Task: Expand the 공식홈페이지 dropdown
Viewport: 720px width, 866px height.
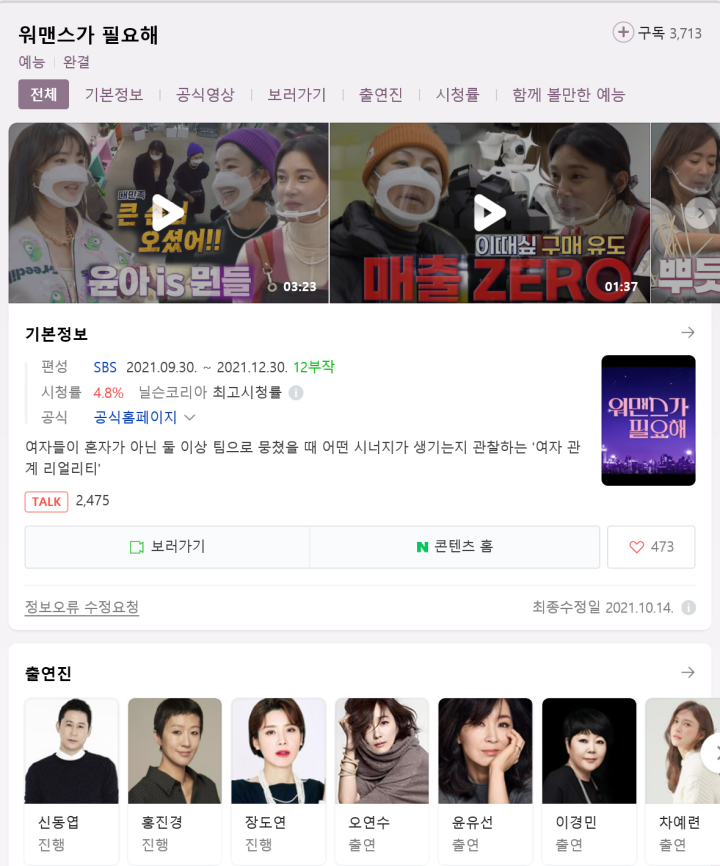Action: click(x=190, y=417)
